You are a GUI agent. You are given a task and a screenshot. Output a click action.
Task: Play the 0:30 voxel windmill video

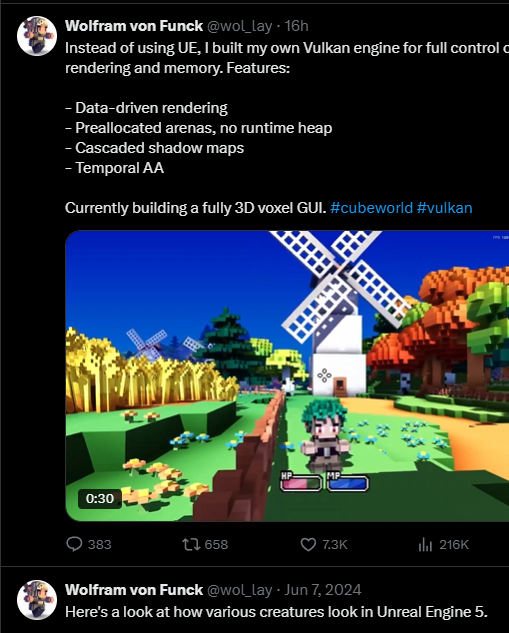(x=287, y=376)
